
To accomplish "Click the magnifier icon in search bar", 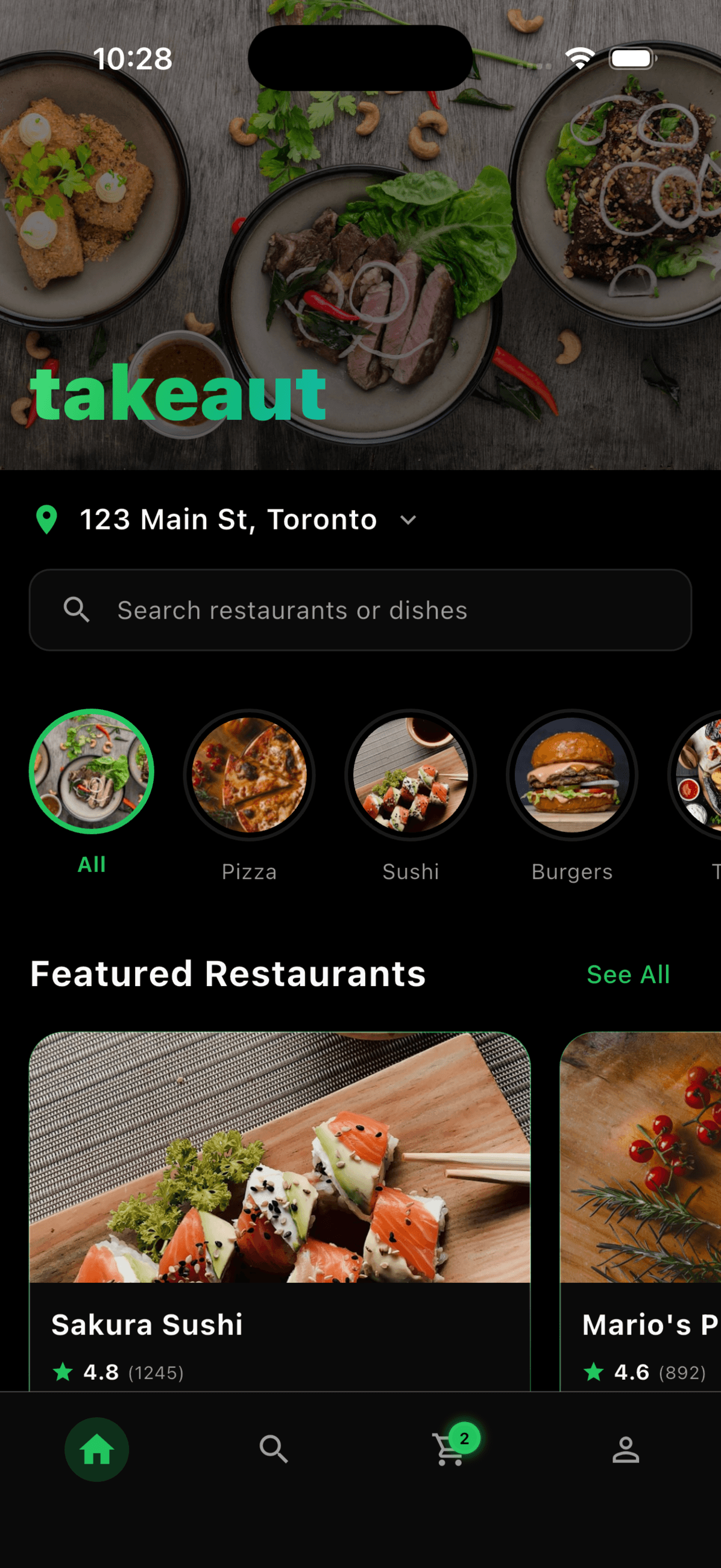I will 77,609.
